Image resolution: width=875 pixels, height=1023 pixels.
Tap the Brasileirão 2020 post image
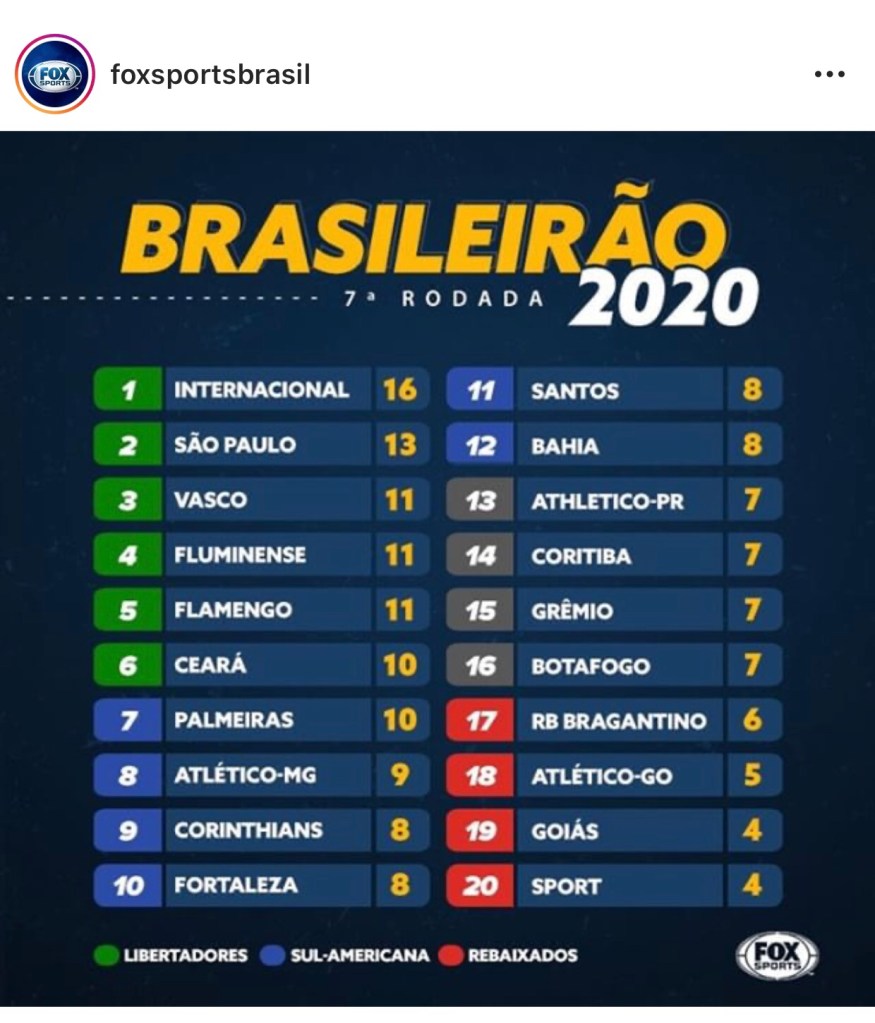pos(437,568)
